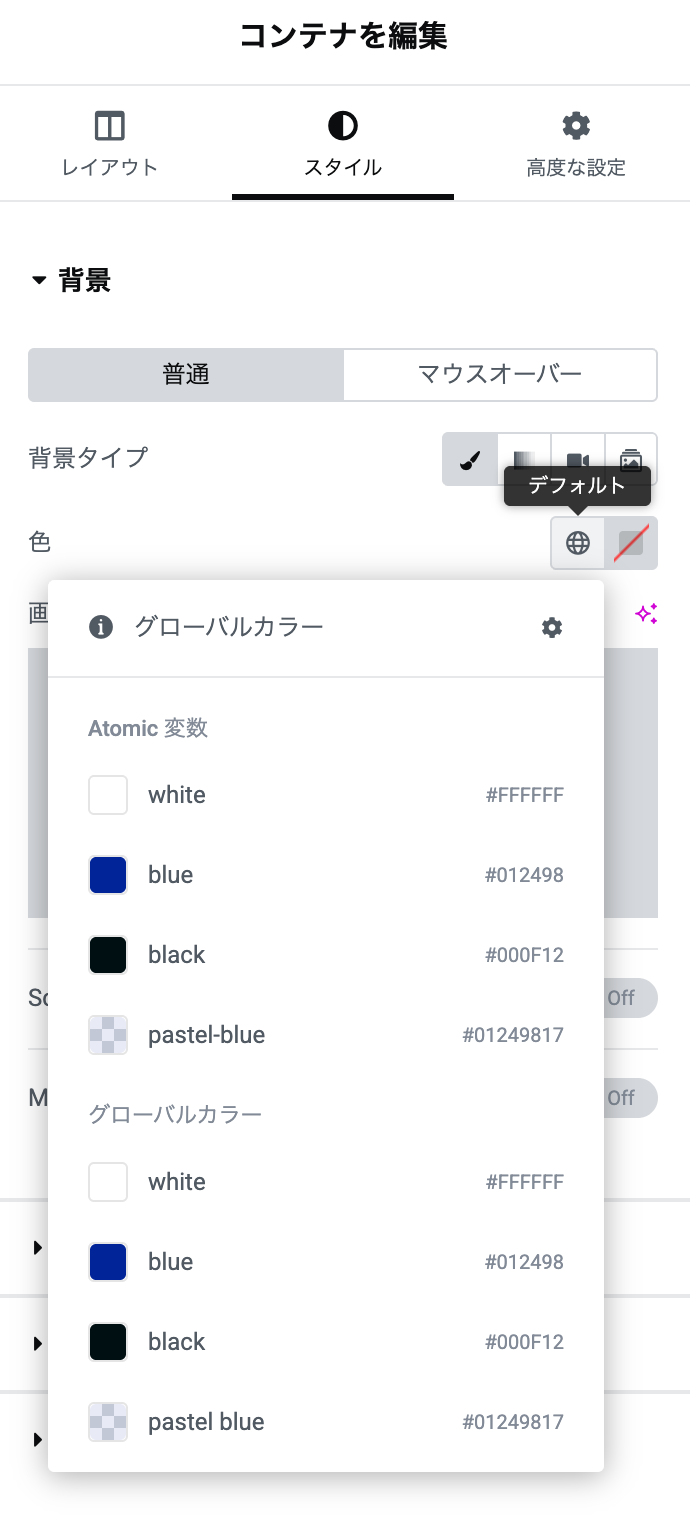The width and height of the screenshot is (690, 1534).
Task: Tap the info icon beside グローバルカラー
Action: 100,627
